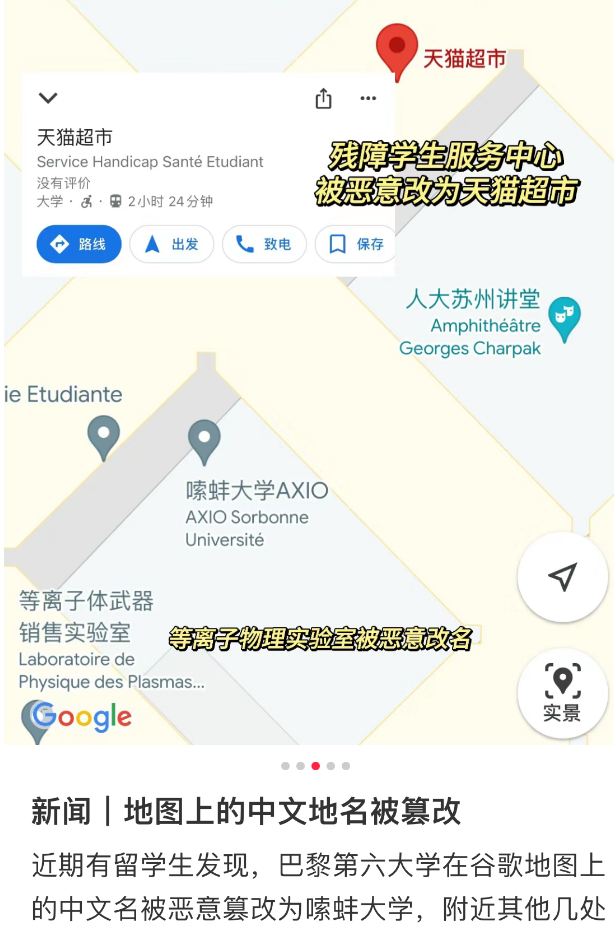Tap the image carousel page indicator dots
614x932 pixels.
[x=315, y=766]
